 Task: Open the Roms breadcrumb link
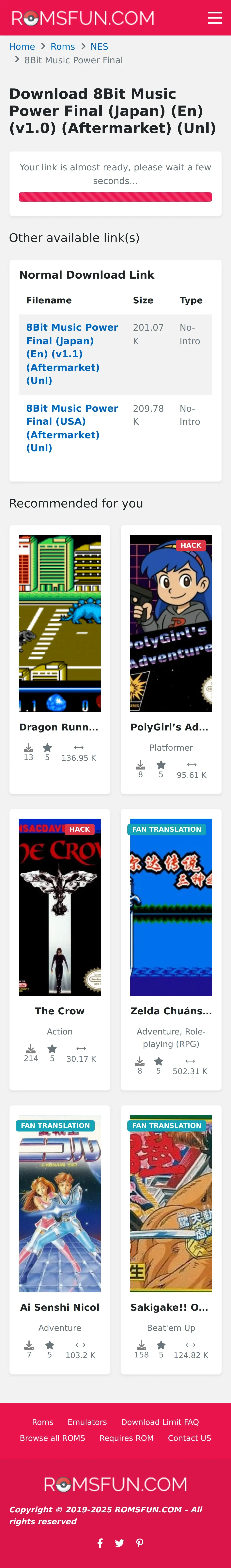(63, 47)
